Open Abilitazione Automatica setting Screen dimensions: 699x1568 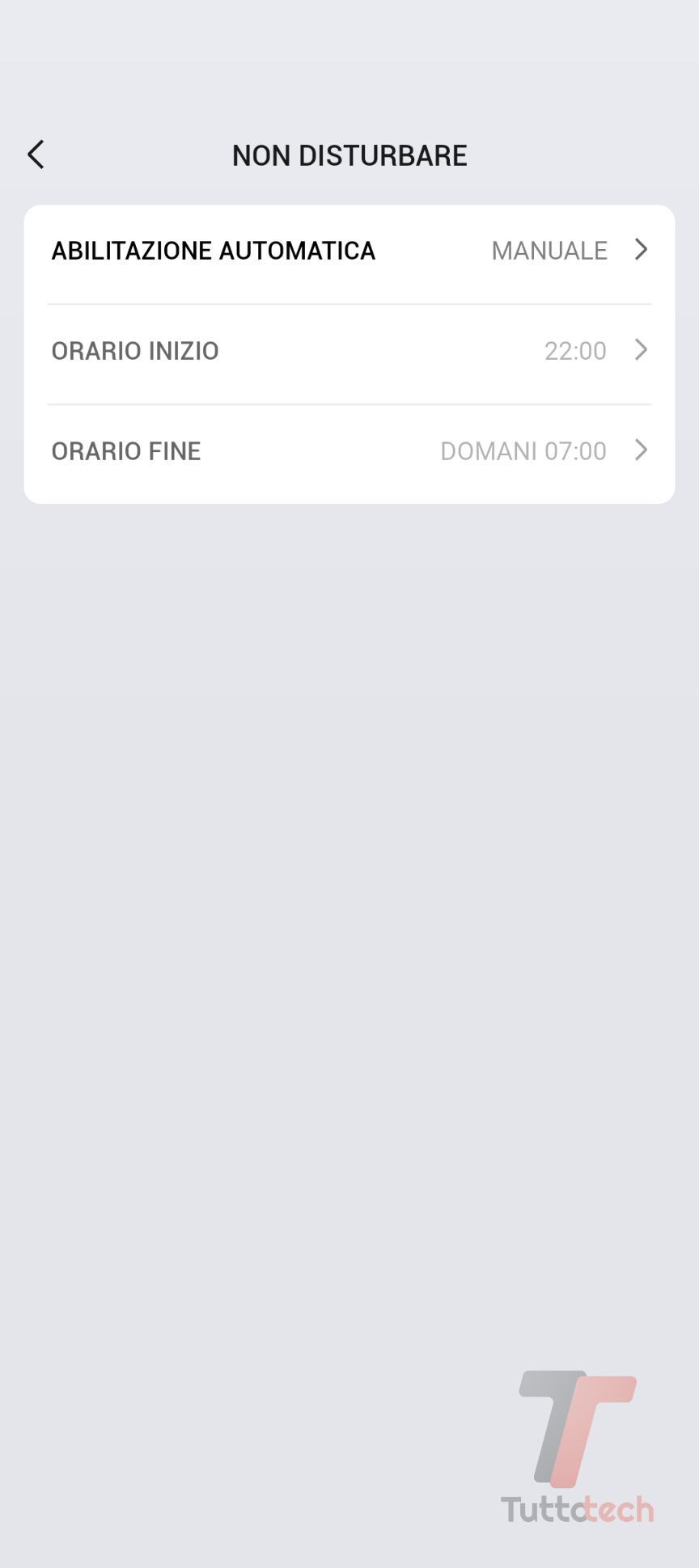pyautogui.click(x=349, y=251)
